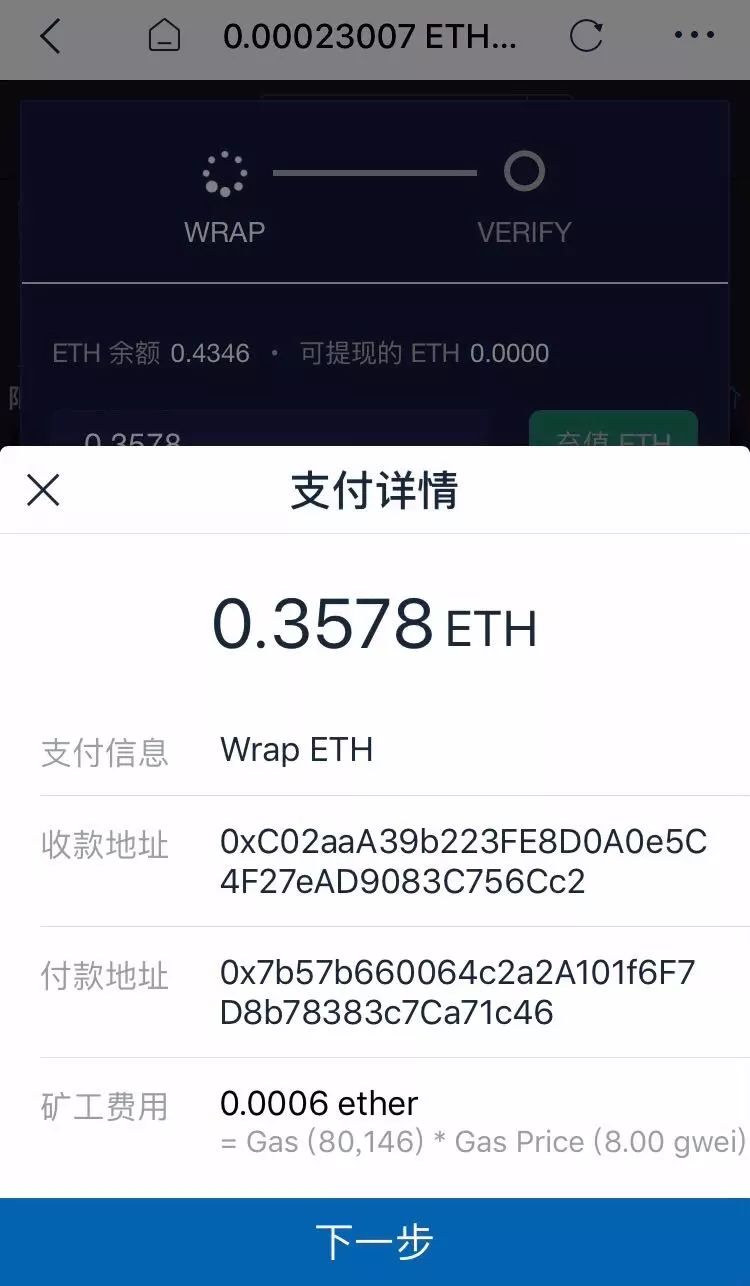Close the 支付详情 payment sheet via X
Viewport: 750px width, 1286px height.
click(43, 490)
